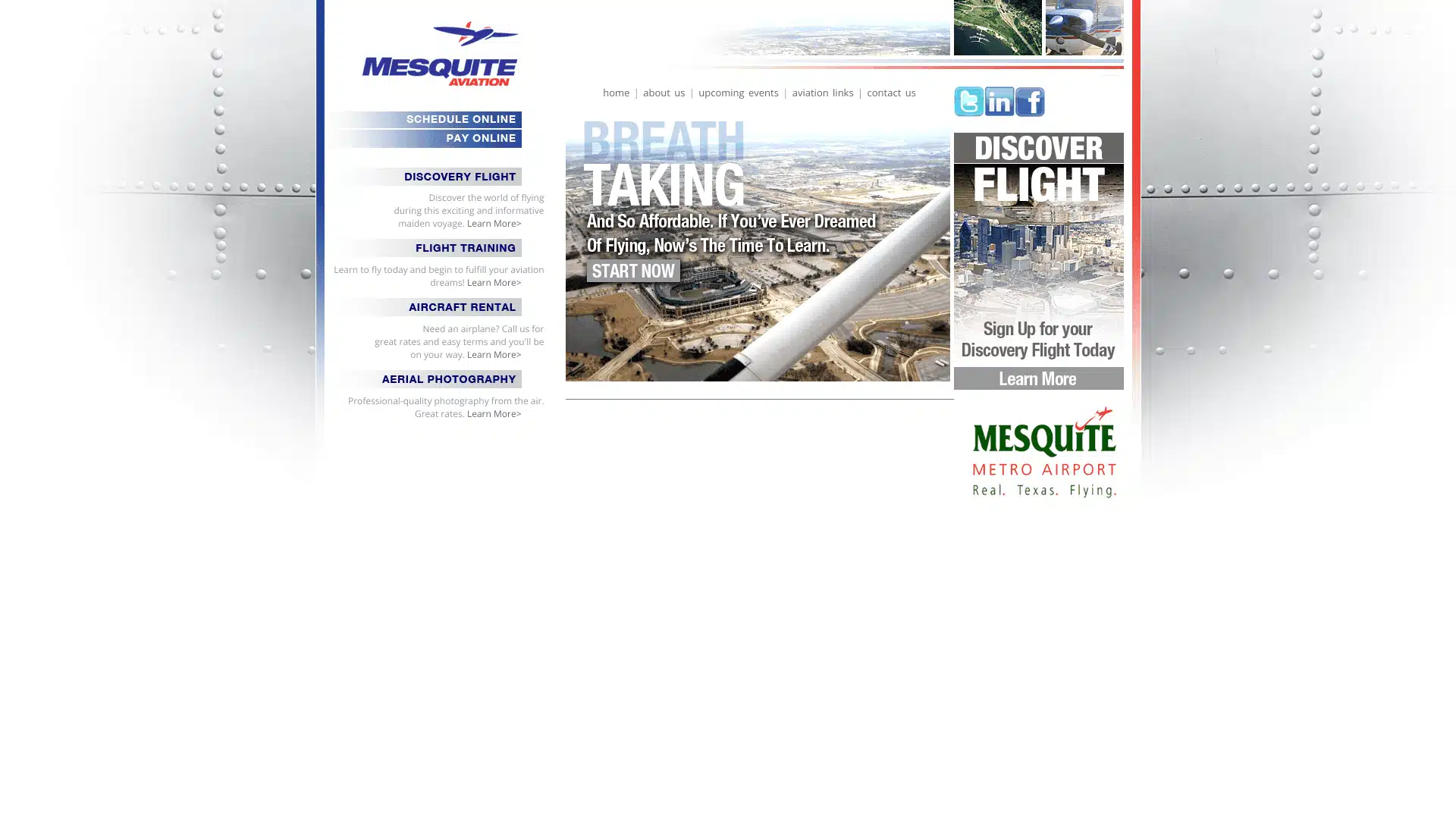This screenshot has height=819, width=1456.
Task: View upcoming events
Action: pyautogui.click(x=738, y=93)
